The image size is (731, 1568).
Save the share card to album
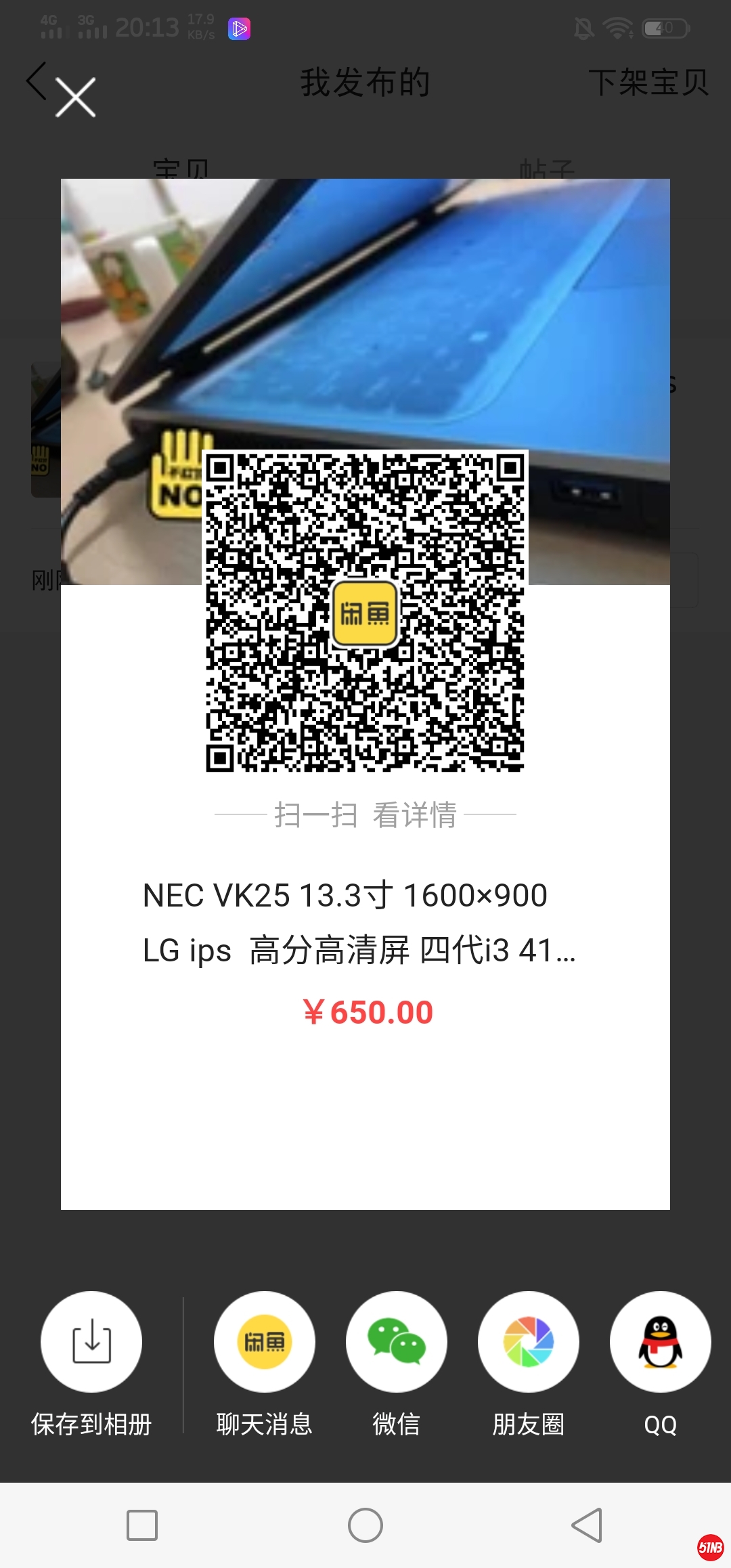tap(91, 1342)
